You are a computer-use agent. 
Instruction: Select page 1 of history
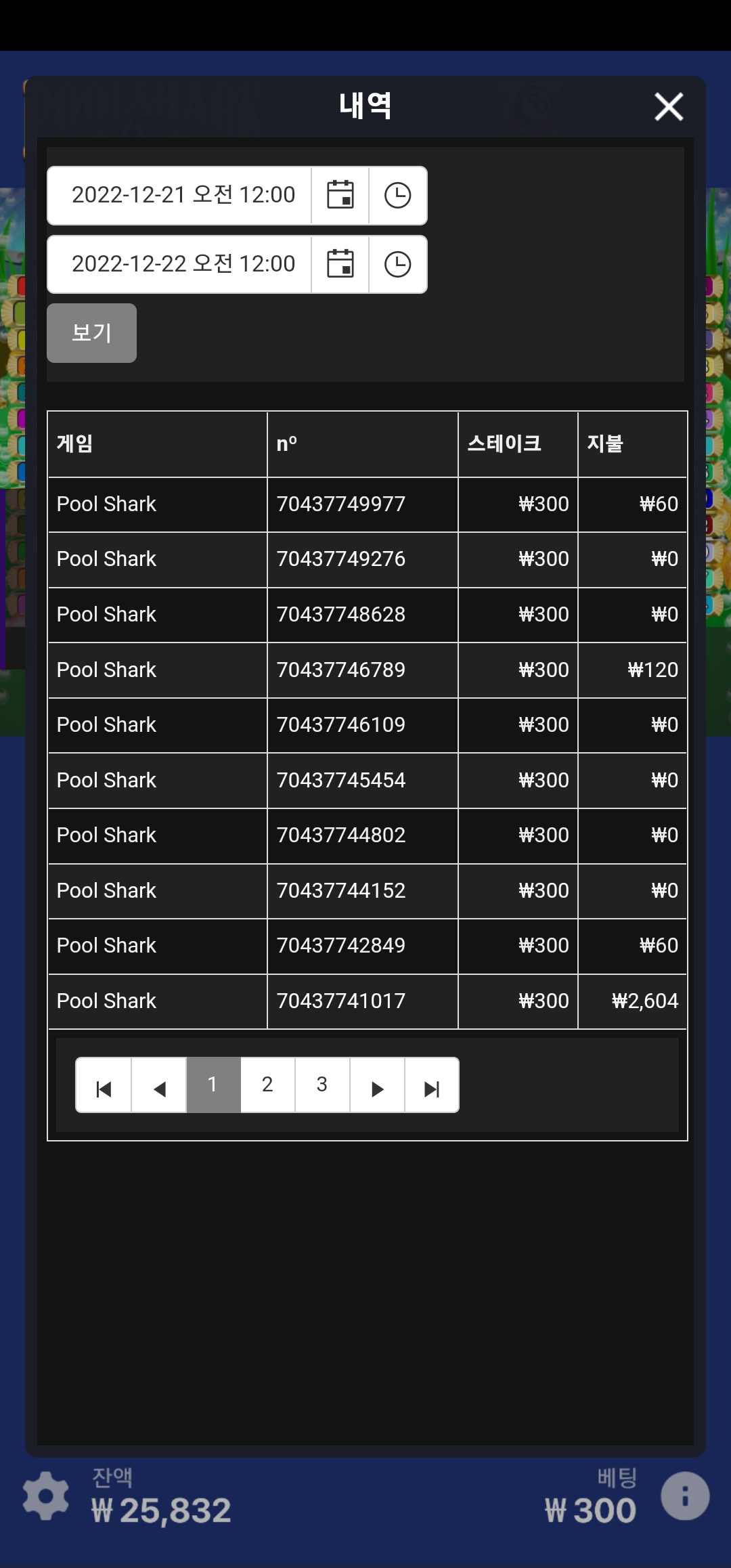pos(213,1085)
